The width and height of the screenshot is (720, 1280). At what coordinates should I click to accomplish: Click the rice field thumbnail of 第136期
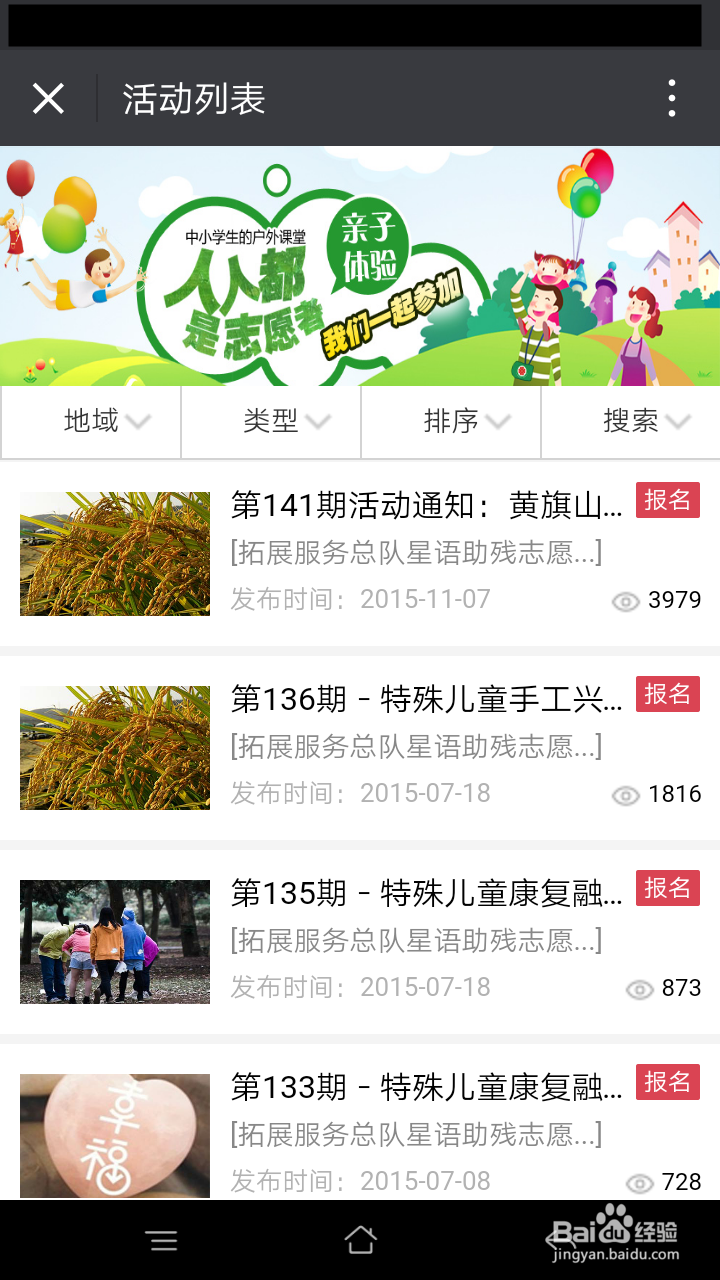[x=114, y=748]
